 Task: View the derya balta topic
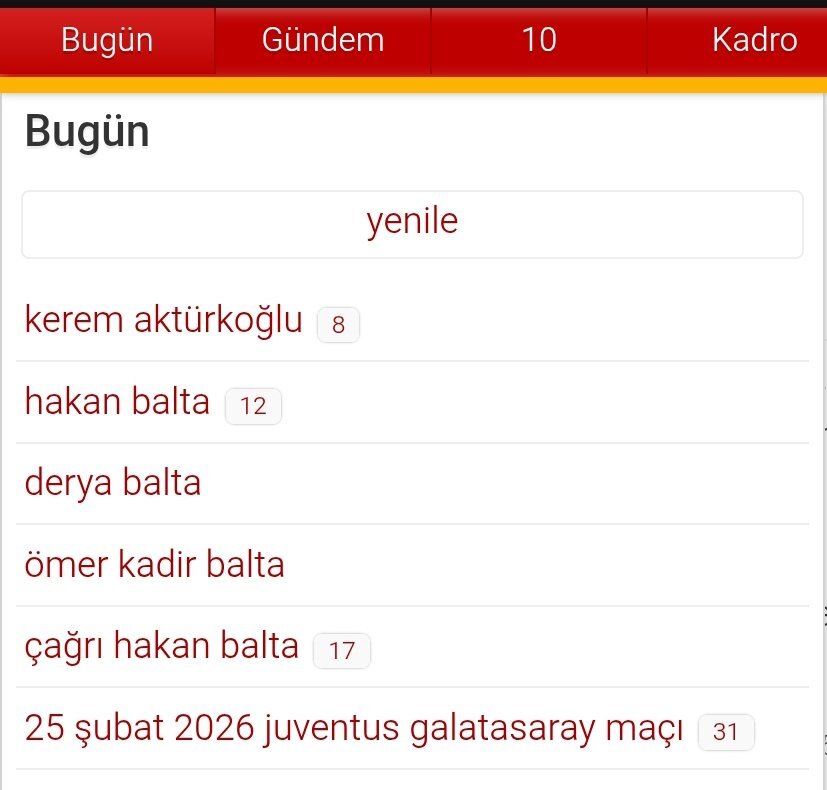pyautogui.click(x=113, y=484)
